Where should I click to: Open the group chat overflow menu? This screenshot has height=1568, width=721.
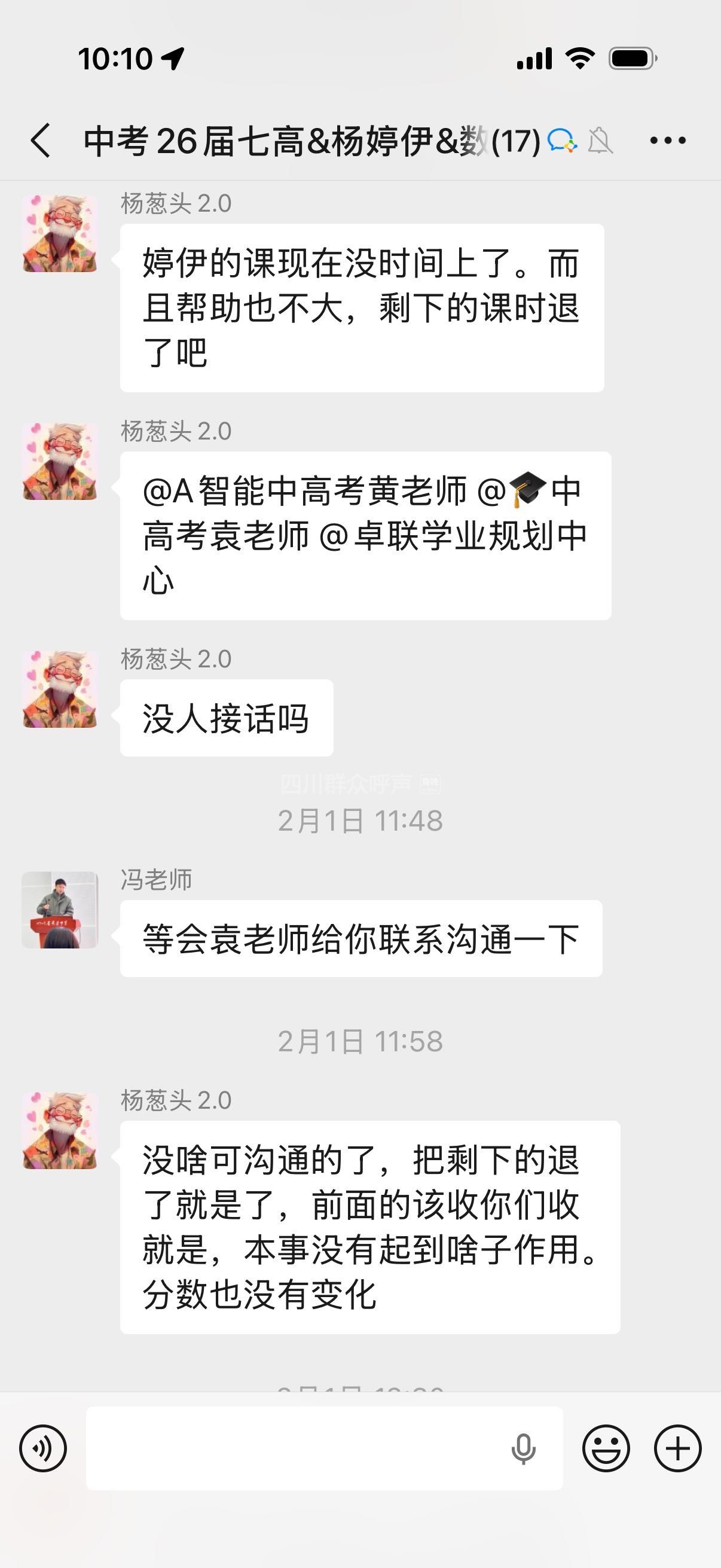pos(667,141)
